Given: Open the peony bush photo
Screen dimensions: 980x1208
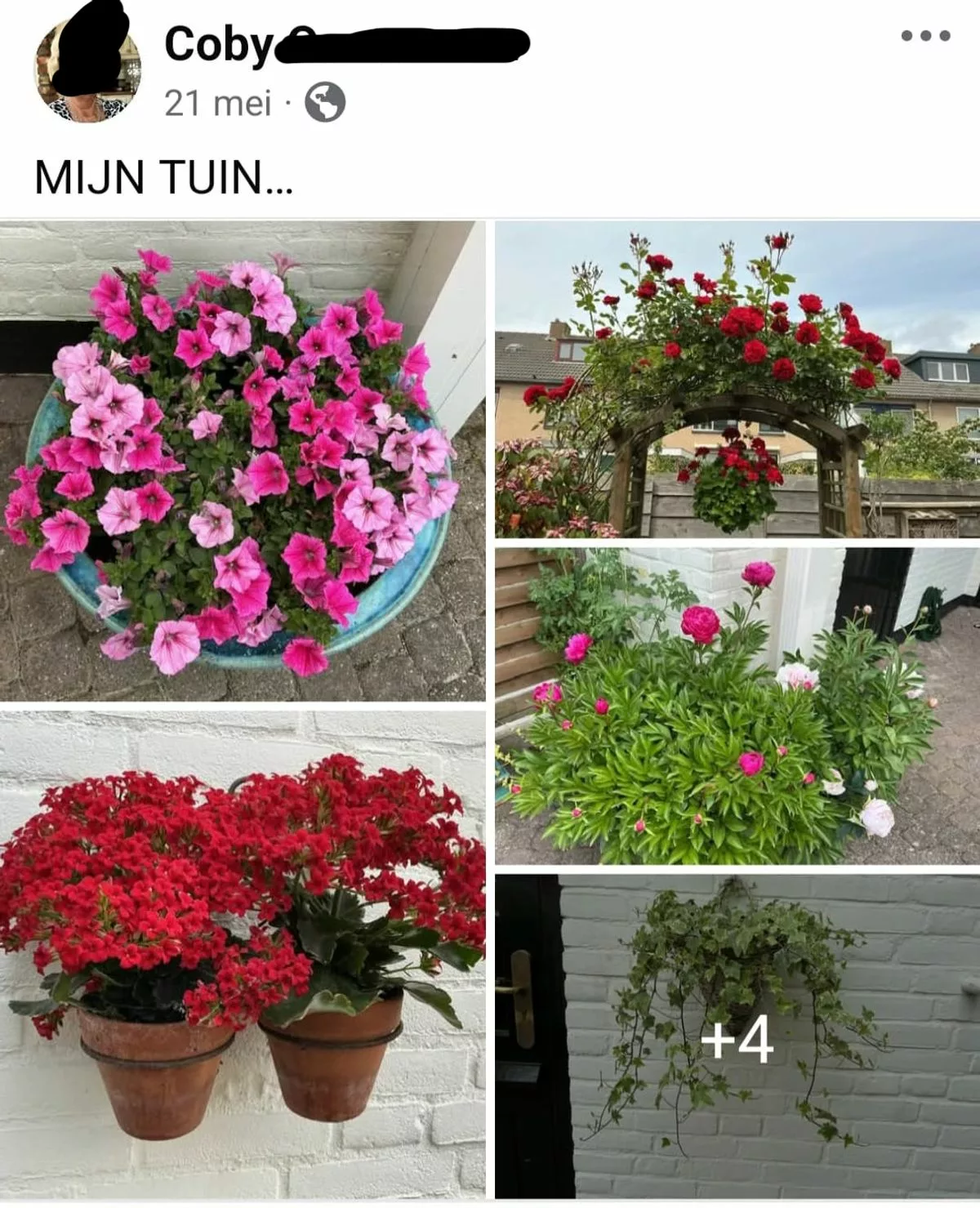Looking at the screenshot, I should pyautogui.click(x=737, y=706).
